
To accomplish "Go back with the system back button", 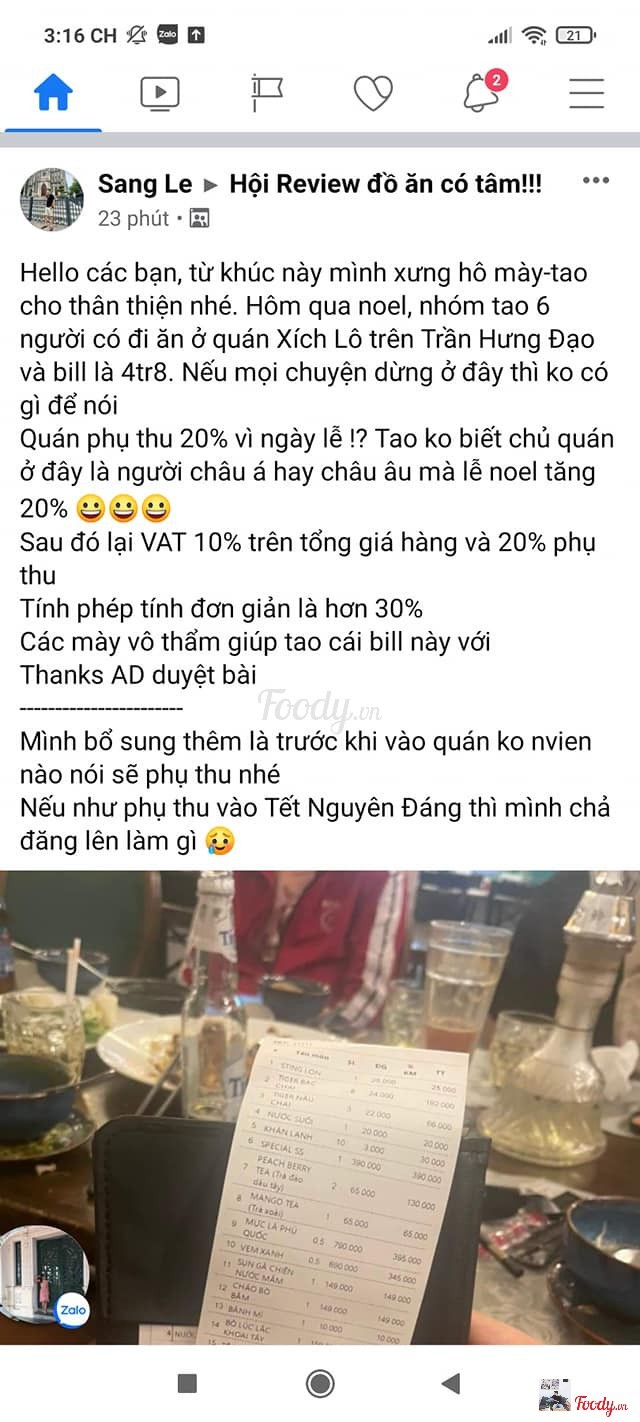I will pos(451,1383).
